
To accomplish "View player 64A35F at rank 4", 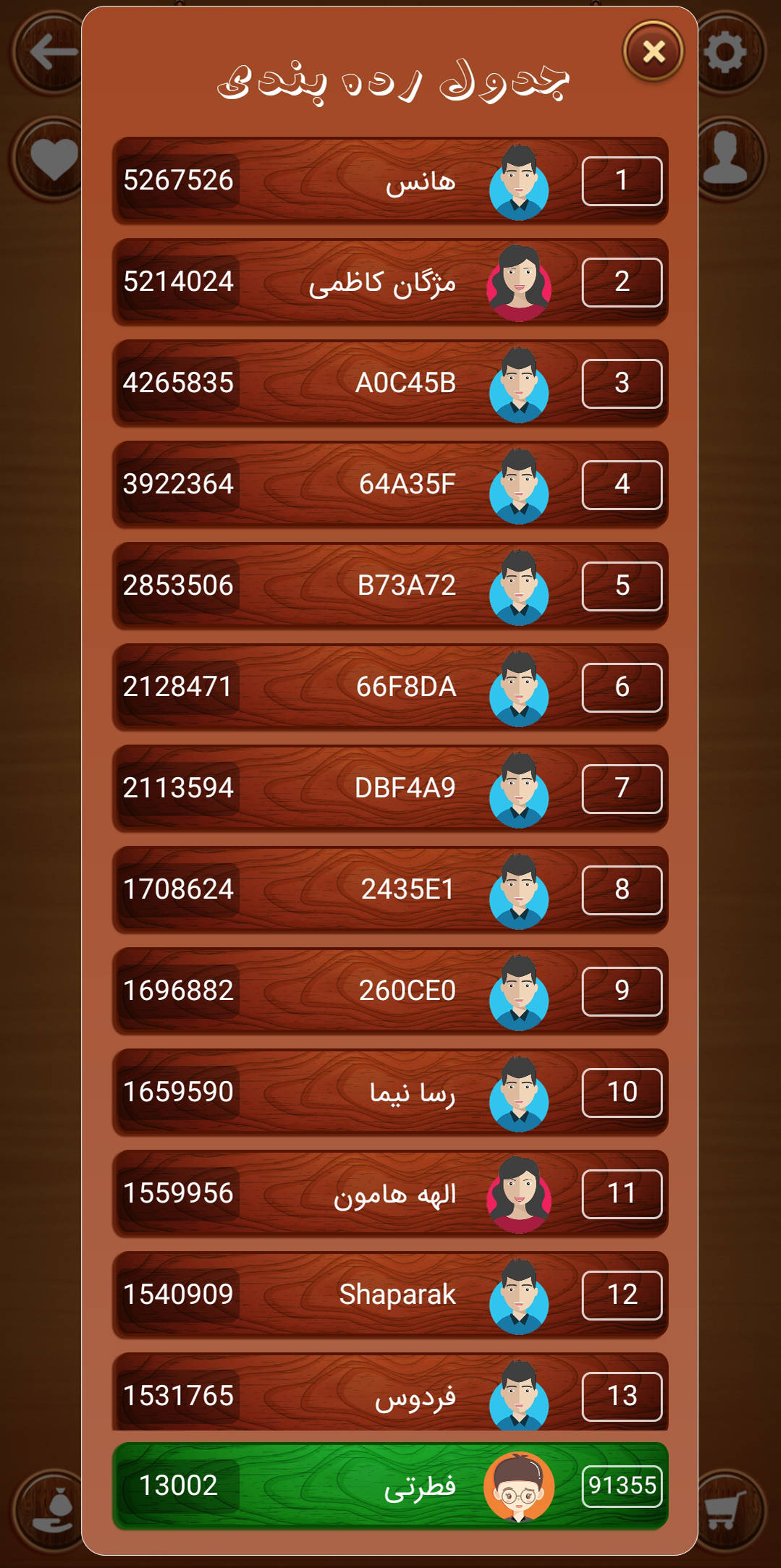I will (390, 484).
